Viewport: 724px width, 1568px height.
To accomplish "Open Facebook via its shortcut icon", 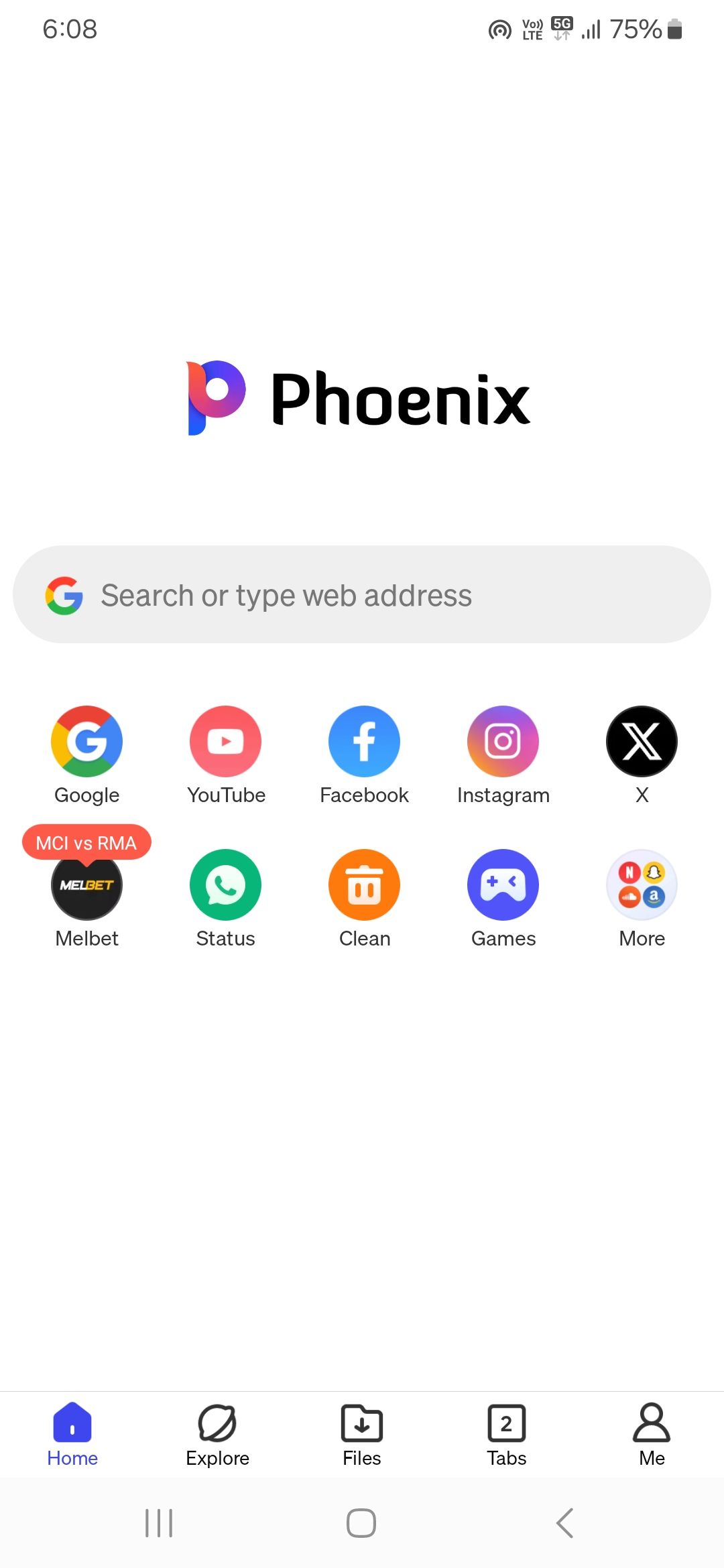I will point(364,741).
